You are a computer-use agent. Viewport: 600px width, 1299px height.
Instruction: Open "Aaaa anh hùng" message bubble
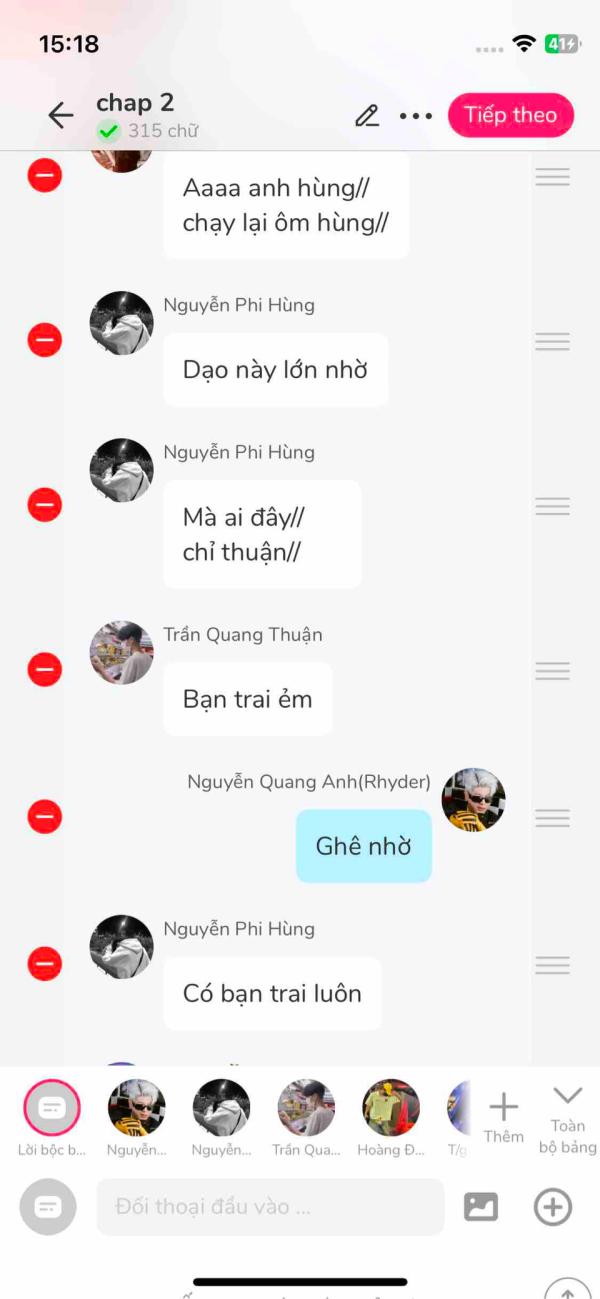(x=285, y=204)
